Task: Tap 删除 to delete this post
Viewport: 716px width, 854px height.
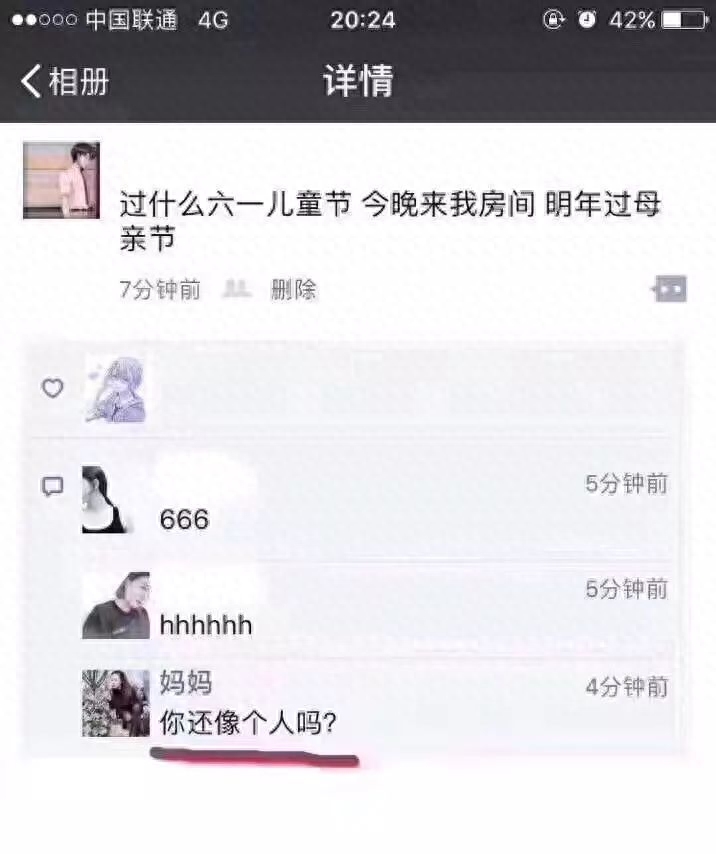Action: pos(293,290)
